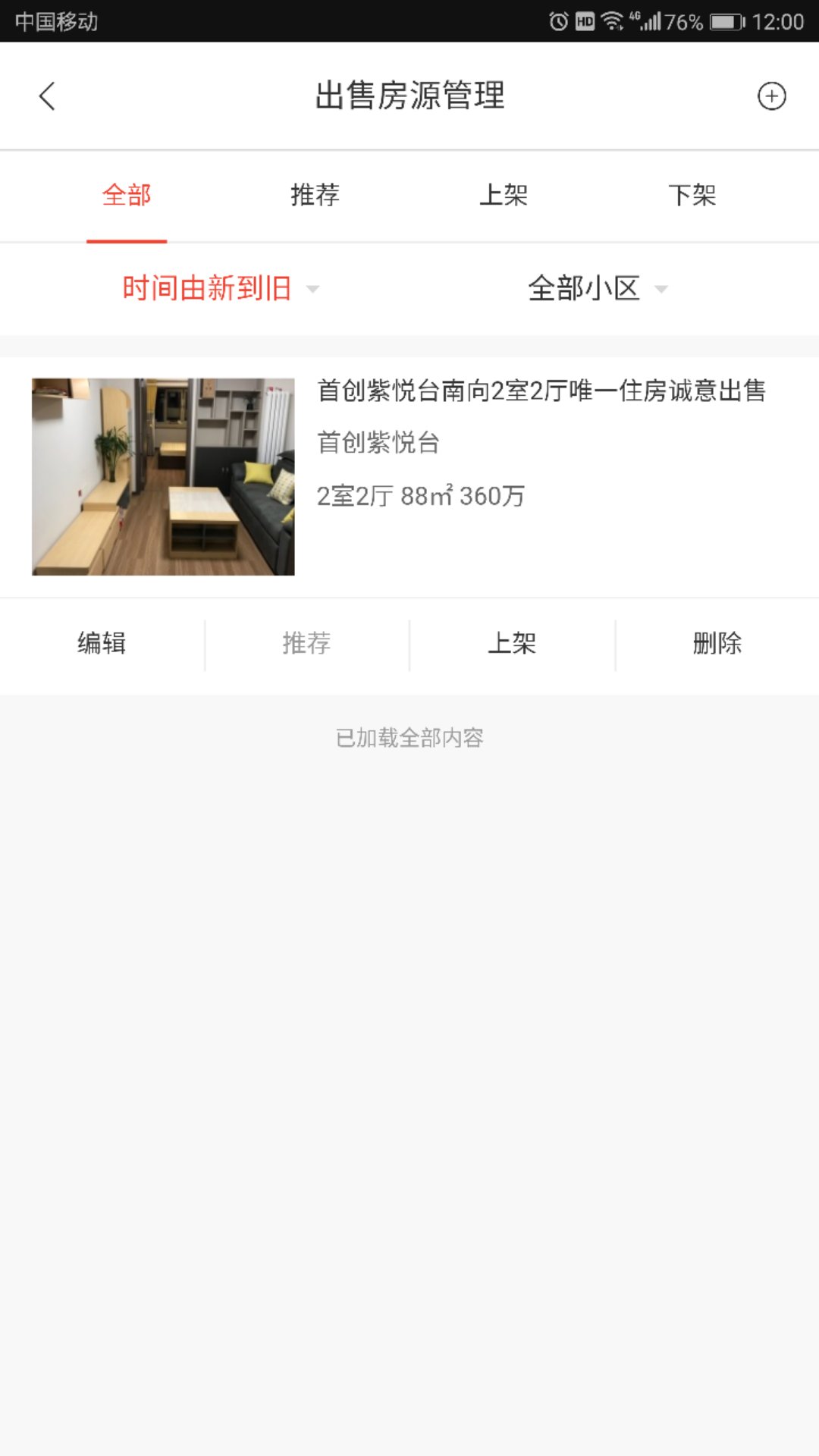Tap 删除 to delete the listing
This screenshot has width=819, height=1456.
coord(717,643)
